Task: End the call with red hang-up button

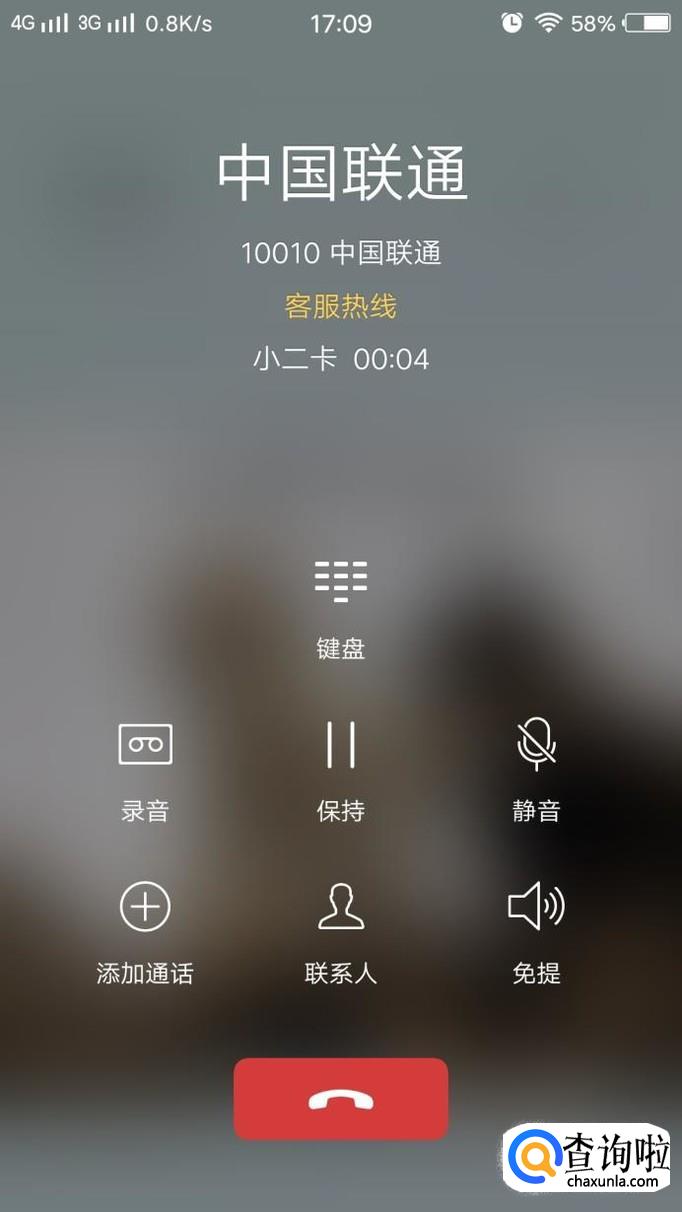Action: pos(341,1099)
